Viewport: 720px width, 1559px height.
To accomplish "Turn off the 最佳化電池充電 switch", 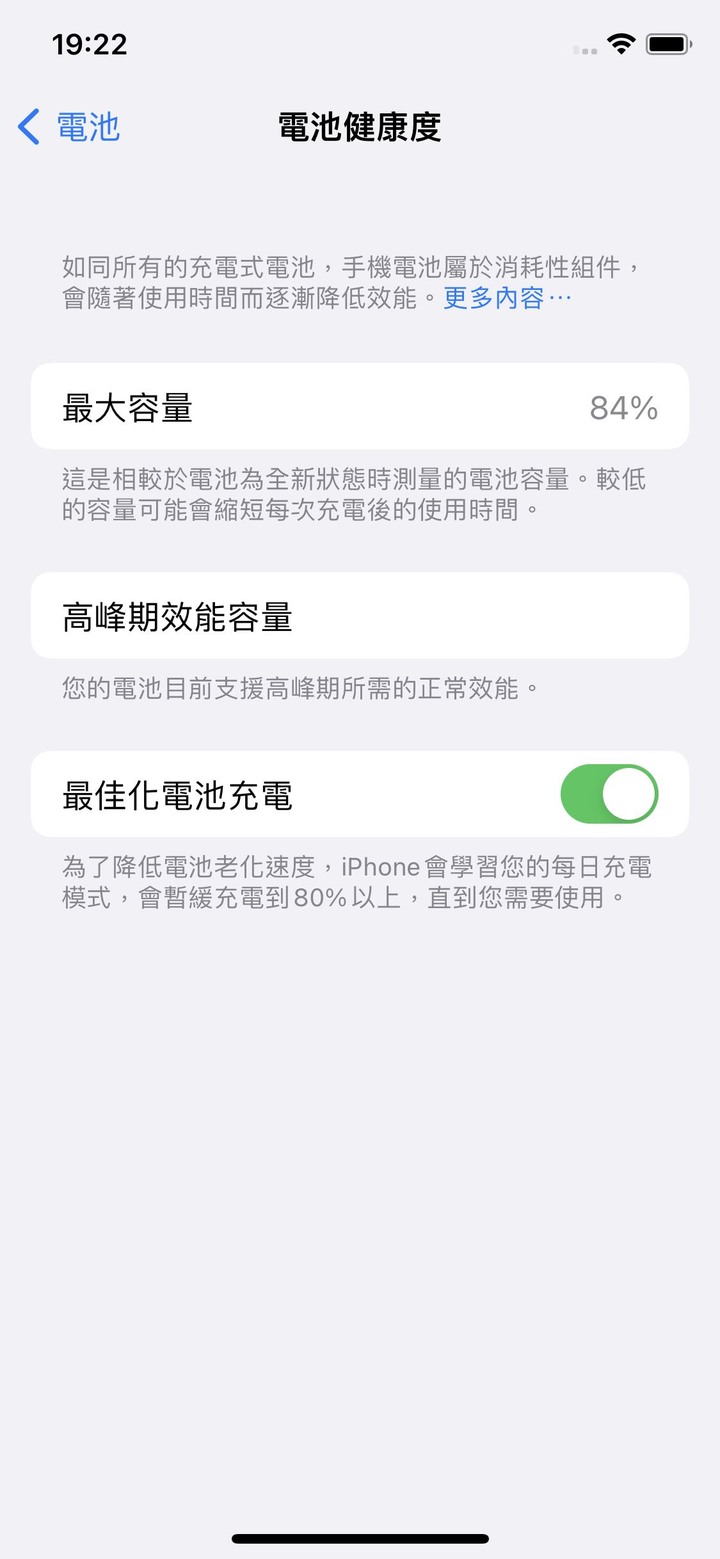I will coord(609,794).
